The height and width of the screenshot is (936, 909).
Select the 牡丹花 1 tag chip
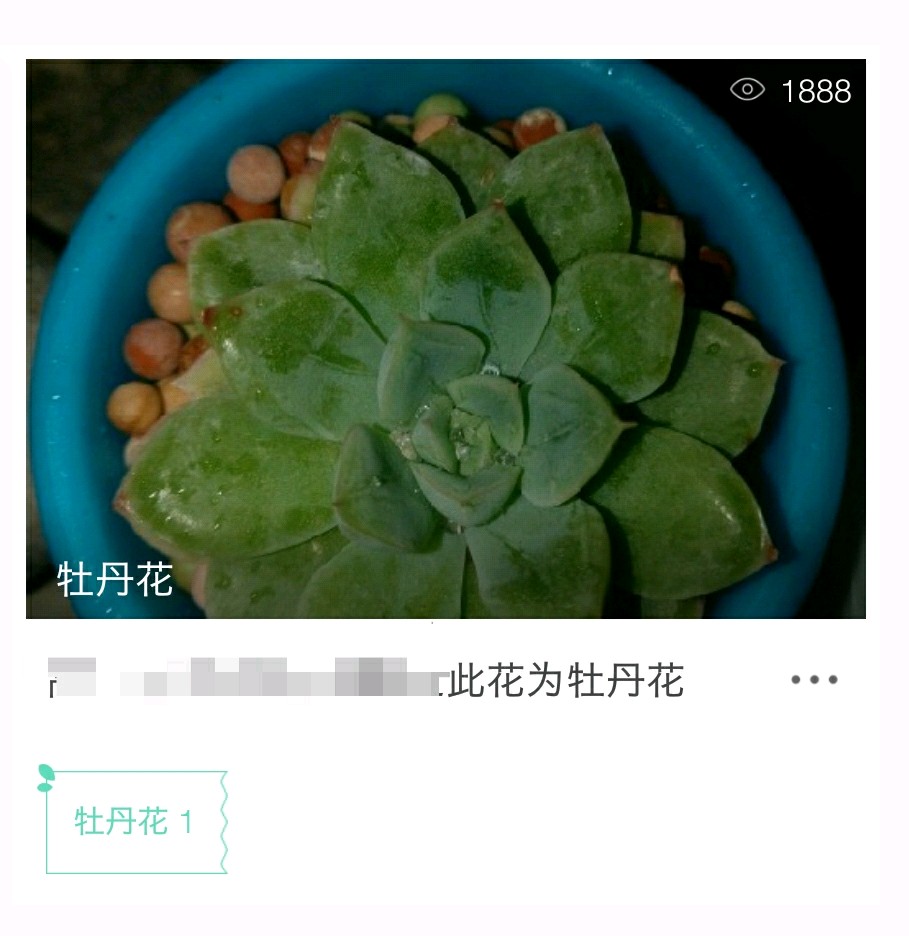pyautogui.click(x=135, y=822)
